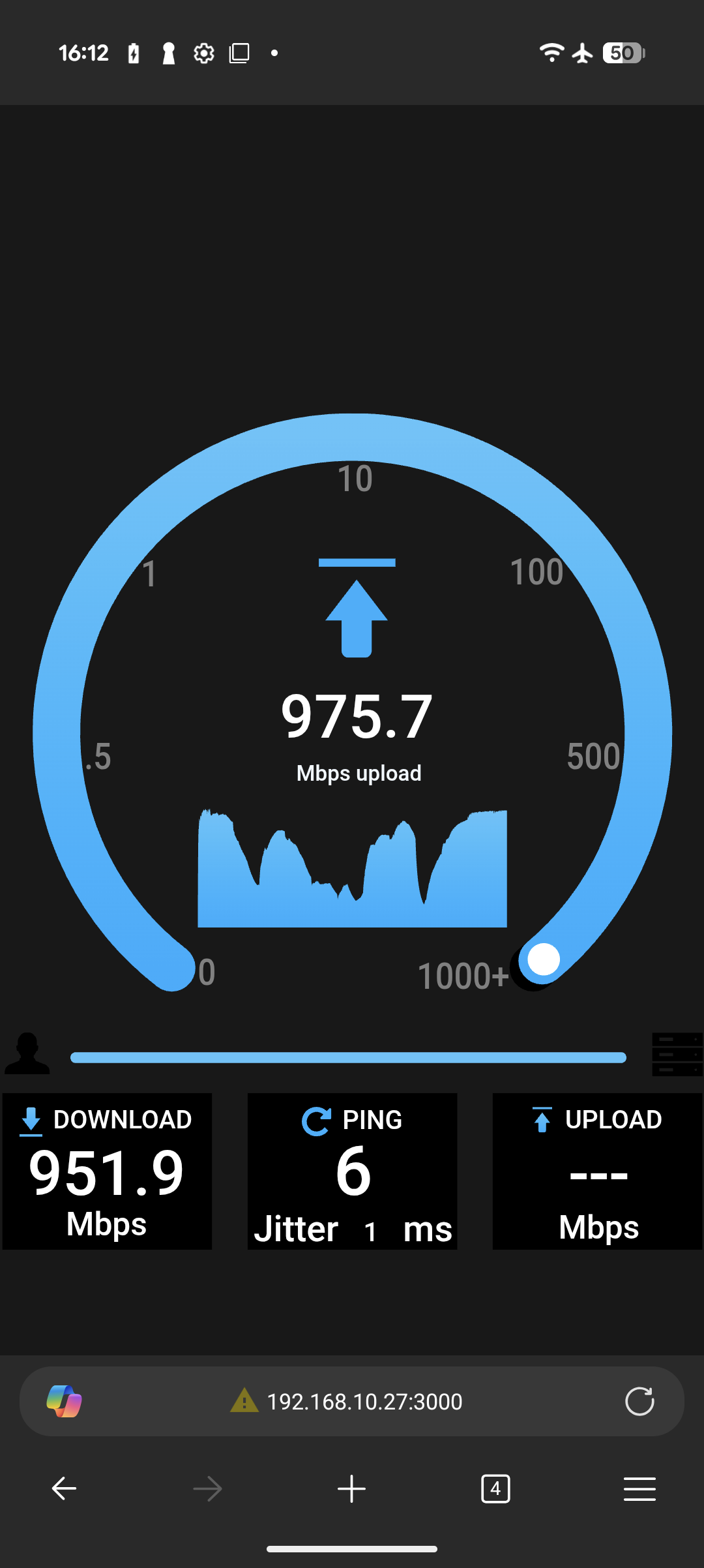
Task: Show the open tabs switcher
Action: (495, 1488)
